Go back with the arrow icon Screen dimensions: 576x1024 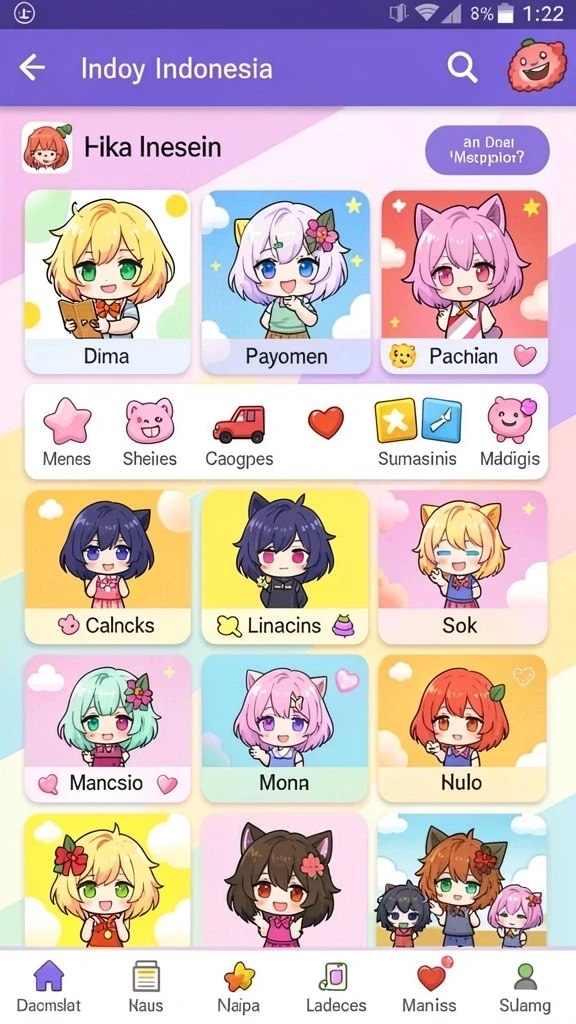point(32,67)
